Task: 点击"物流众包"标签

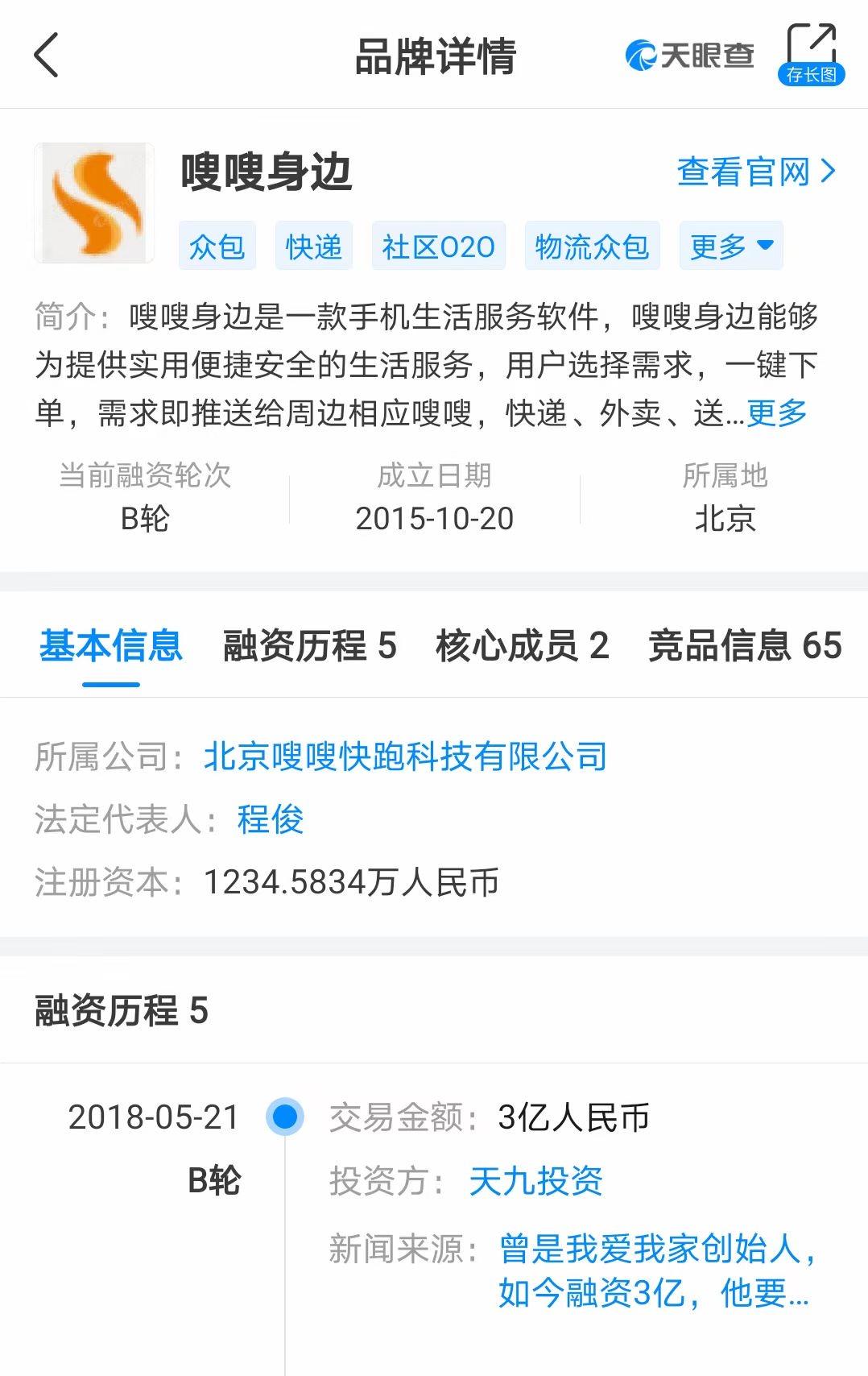Action: (x=593, y=247)
